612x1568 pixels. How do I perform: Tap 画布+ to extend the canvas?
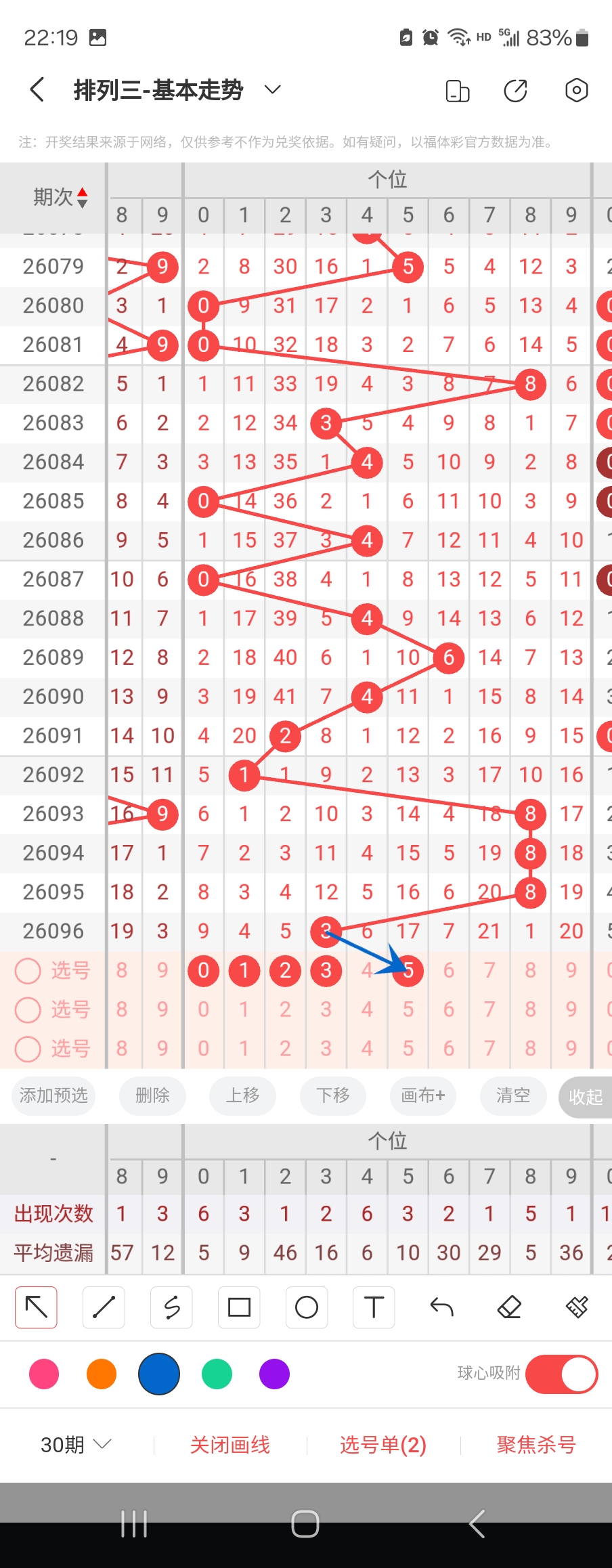click(x=423, y=1095)
